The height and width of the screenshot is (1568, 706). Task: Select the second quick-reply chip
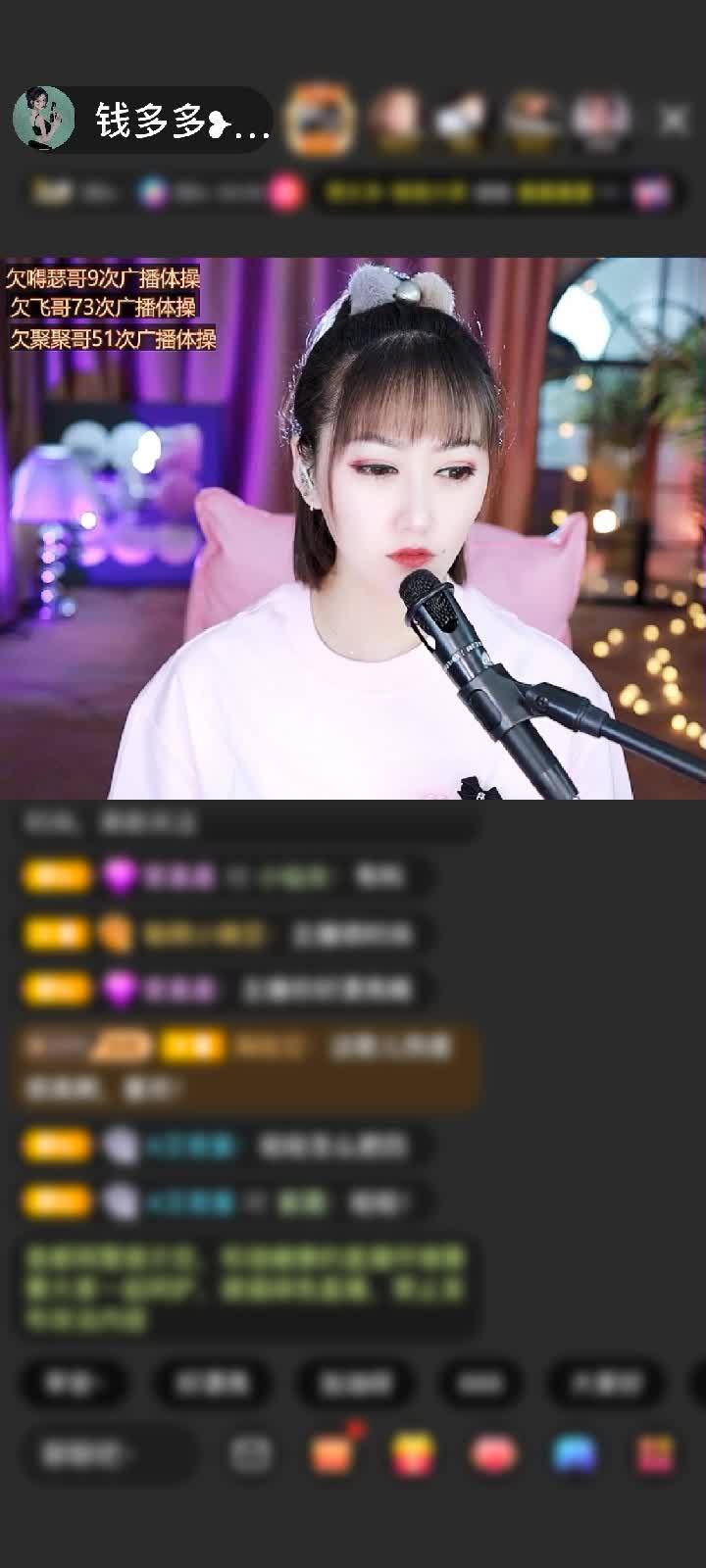[212, 1383]
